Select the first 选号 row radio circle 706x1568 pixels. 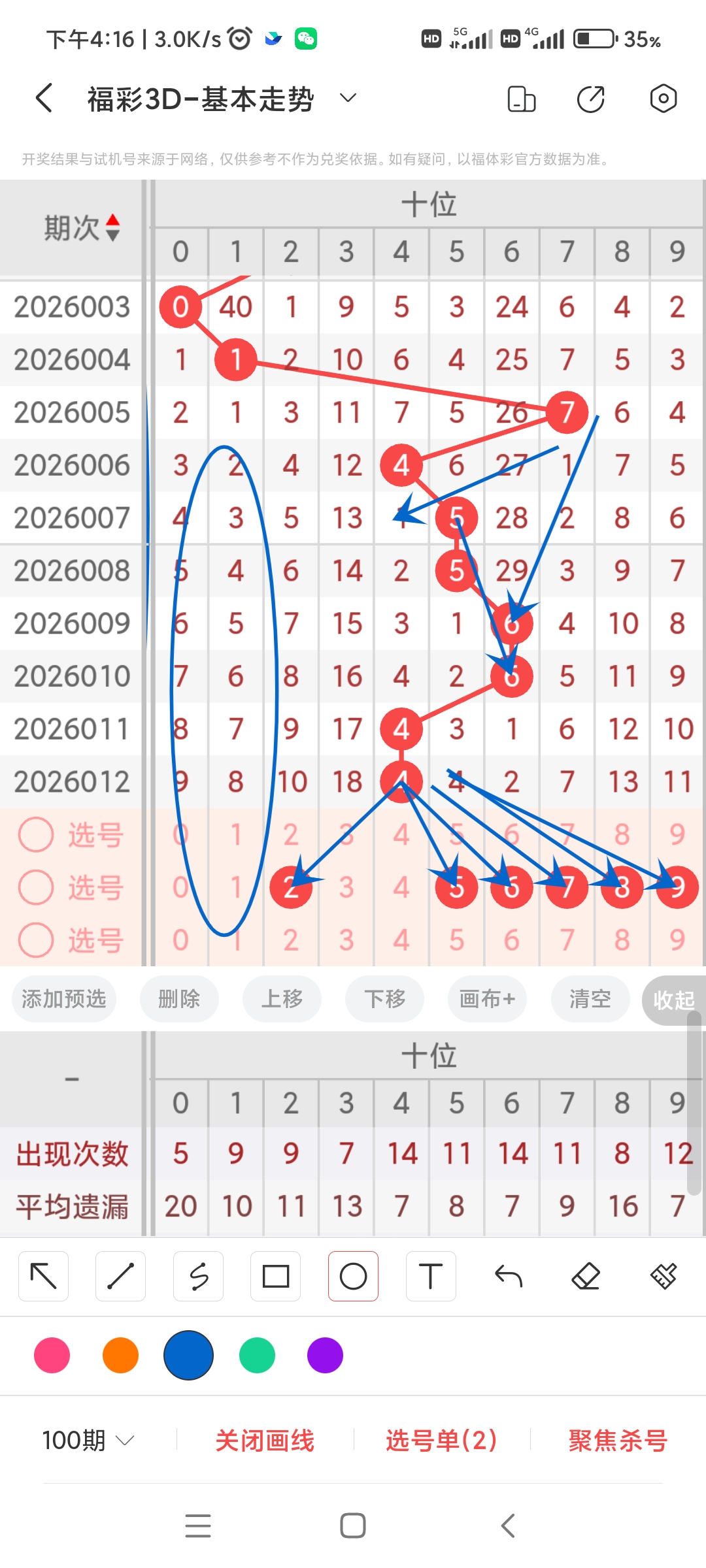[36, 834]
